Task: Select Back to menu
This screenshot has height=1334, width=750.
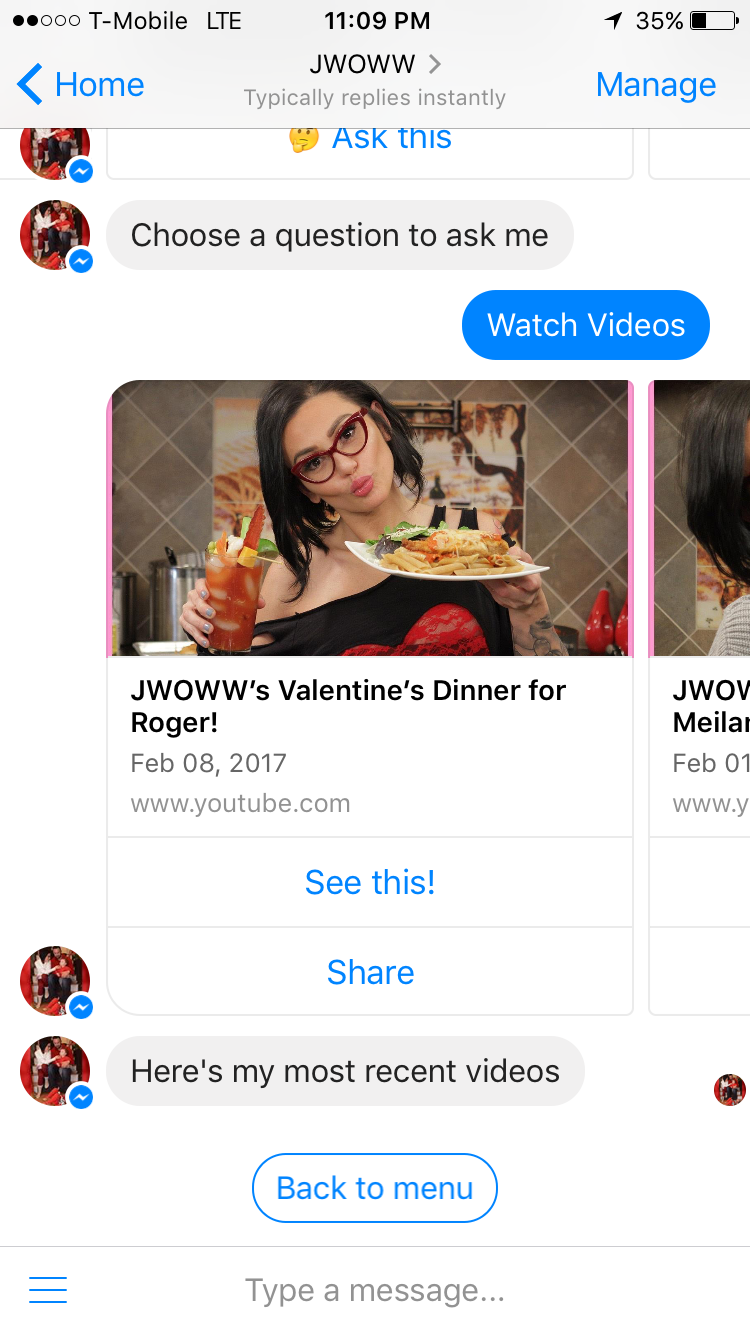Action: tap(375, 1188)
